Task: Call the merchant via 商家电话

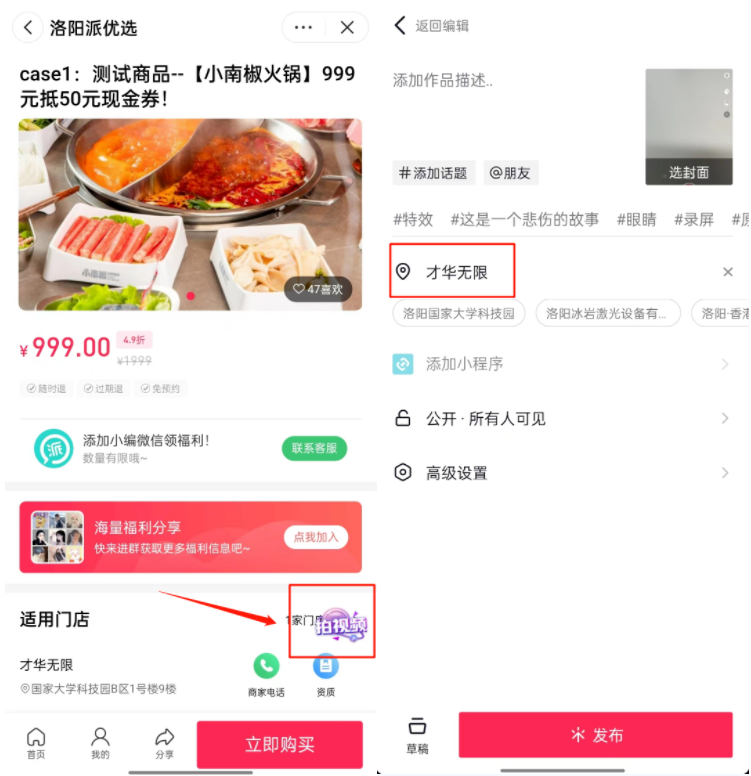Action: (266, 674)
